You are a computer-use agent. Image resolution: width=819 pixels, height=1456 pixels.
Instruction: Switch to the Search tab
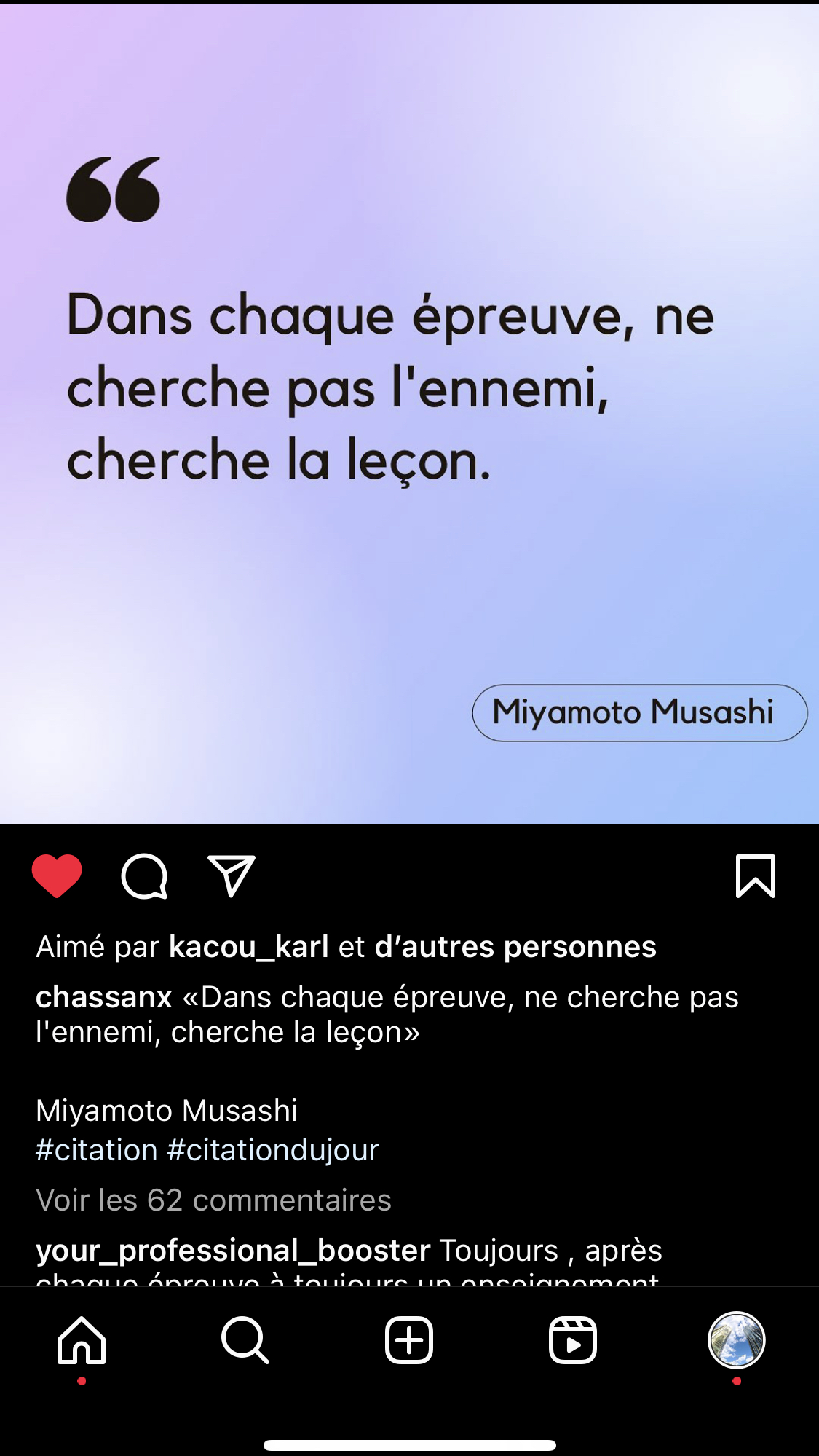(245, 1340)
